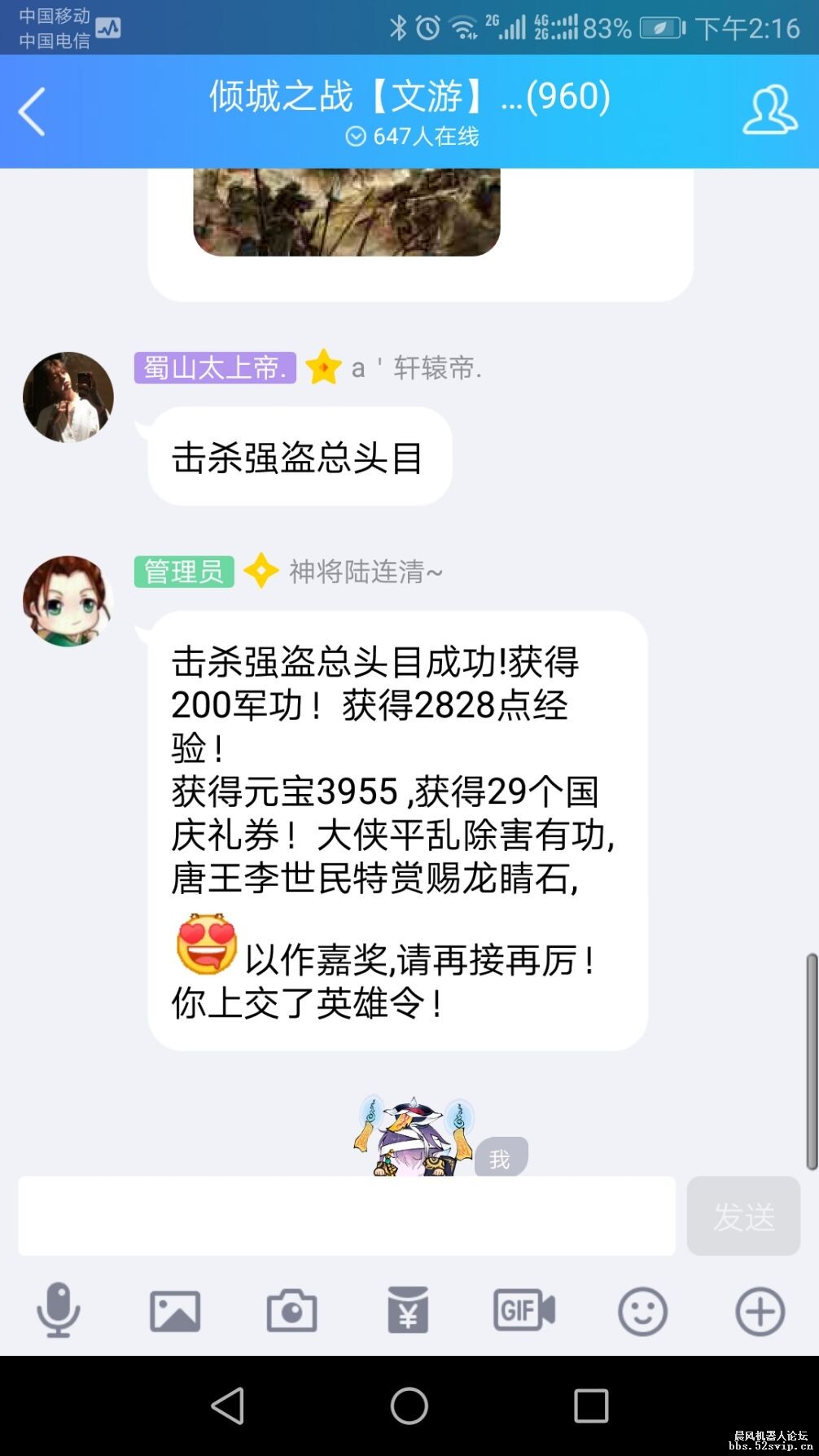The width and height of the screenshot is (819, 1456).
Task: Tap the 蜀山太上帝 purple member badge
Action: [x=214, y=369]
